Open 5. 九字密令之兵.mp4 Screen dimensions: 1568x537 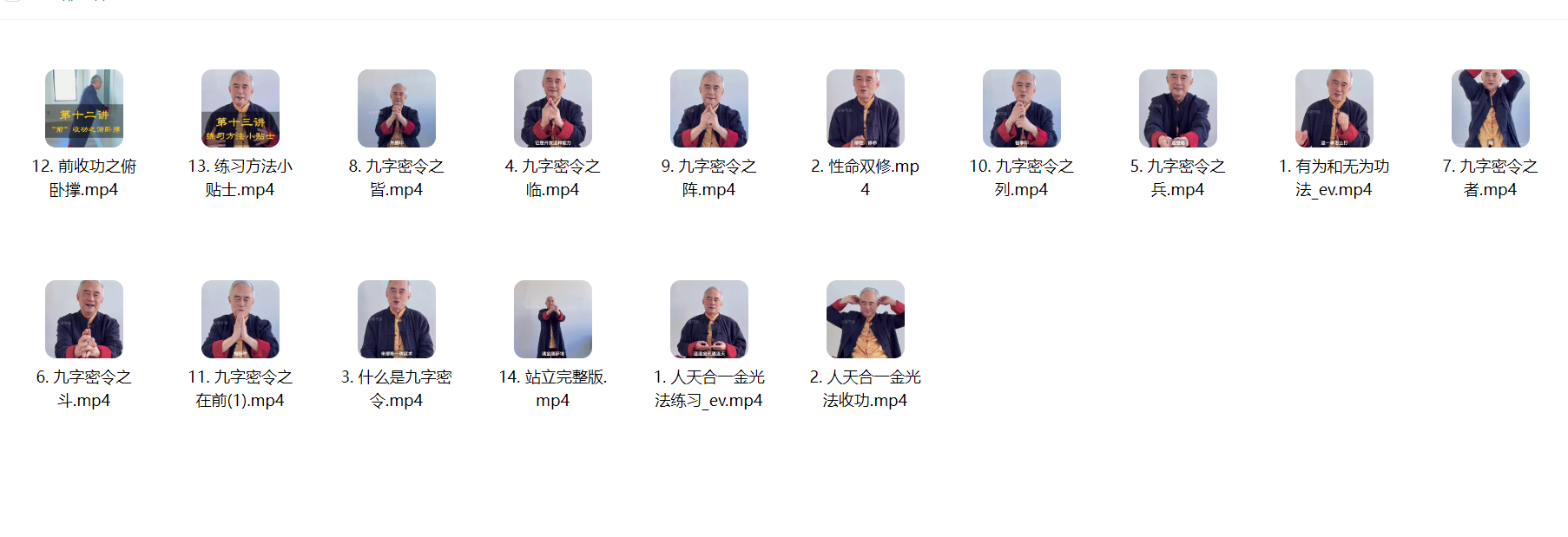pyautogui.click(x=1178, y=108)
